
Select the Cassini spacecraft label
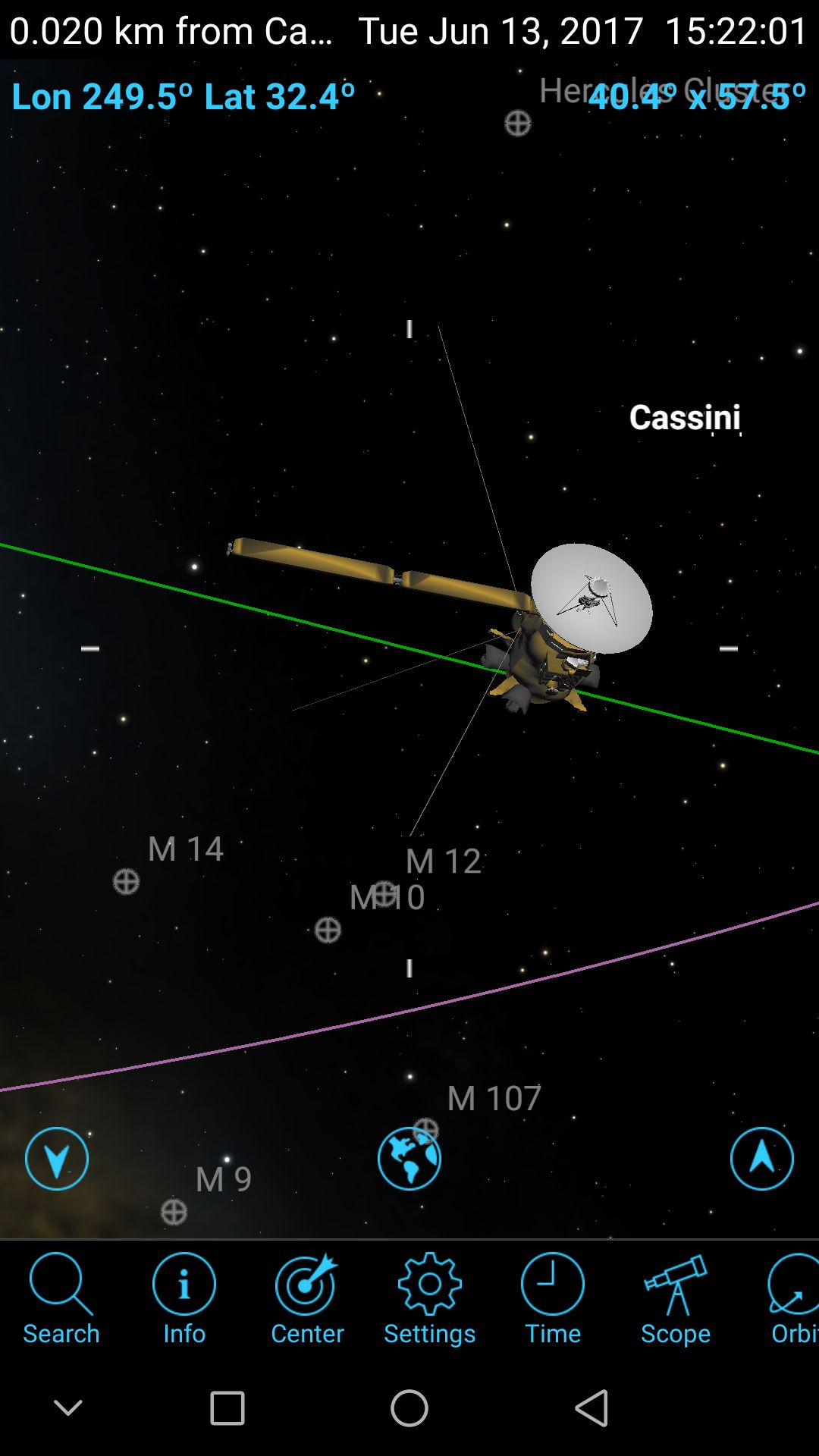[x=684, y=418]
